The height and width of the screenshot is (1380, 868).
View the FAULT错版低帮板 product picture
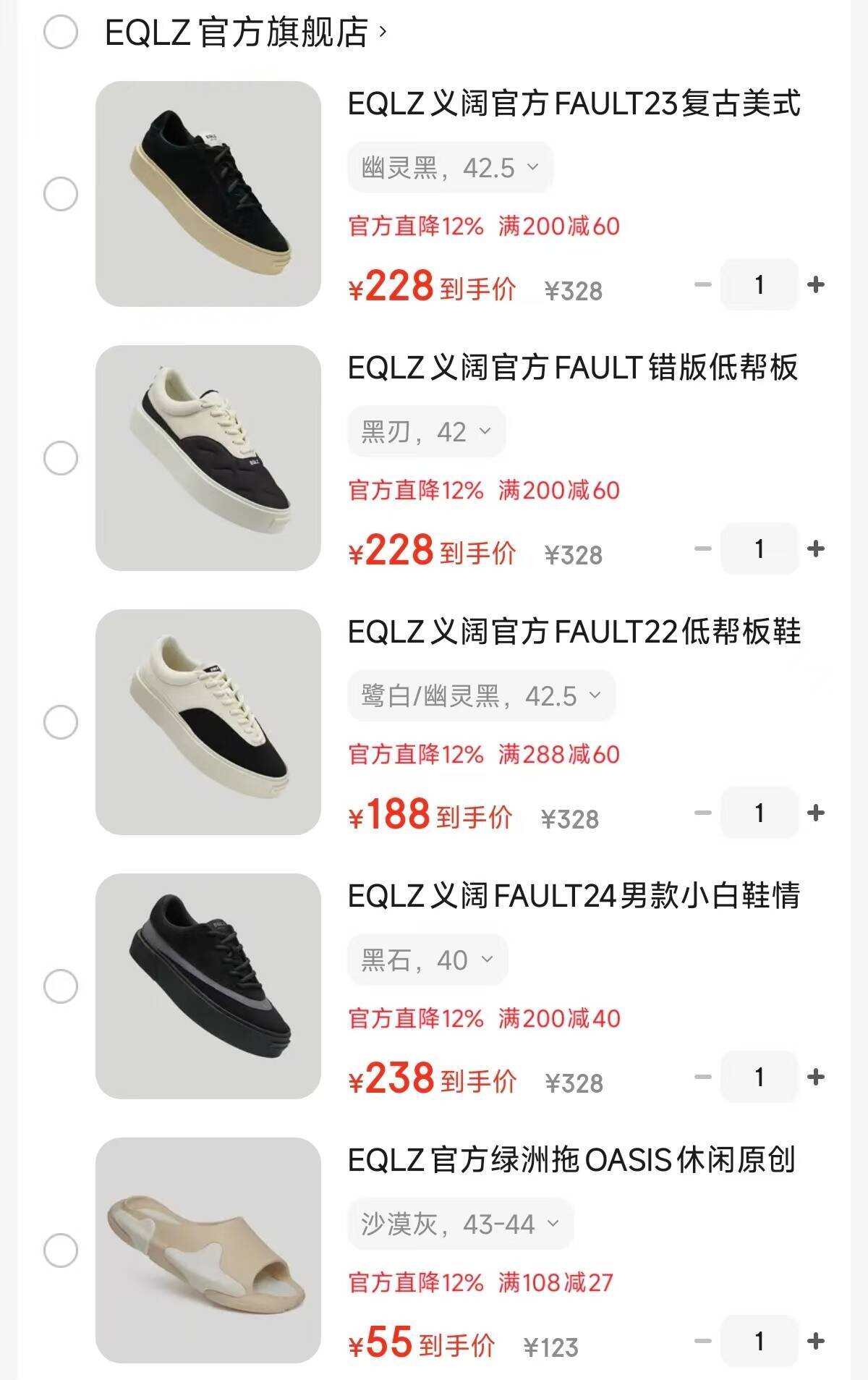tap(208, 458)
